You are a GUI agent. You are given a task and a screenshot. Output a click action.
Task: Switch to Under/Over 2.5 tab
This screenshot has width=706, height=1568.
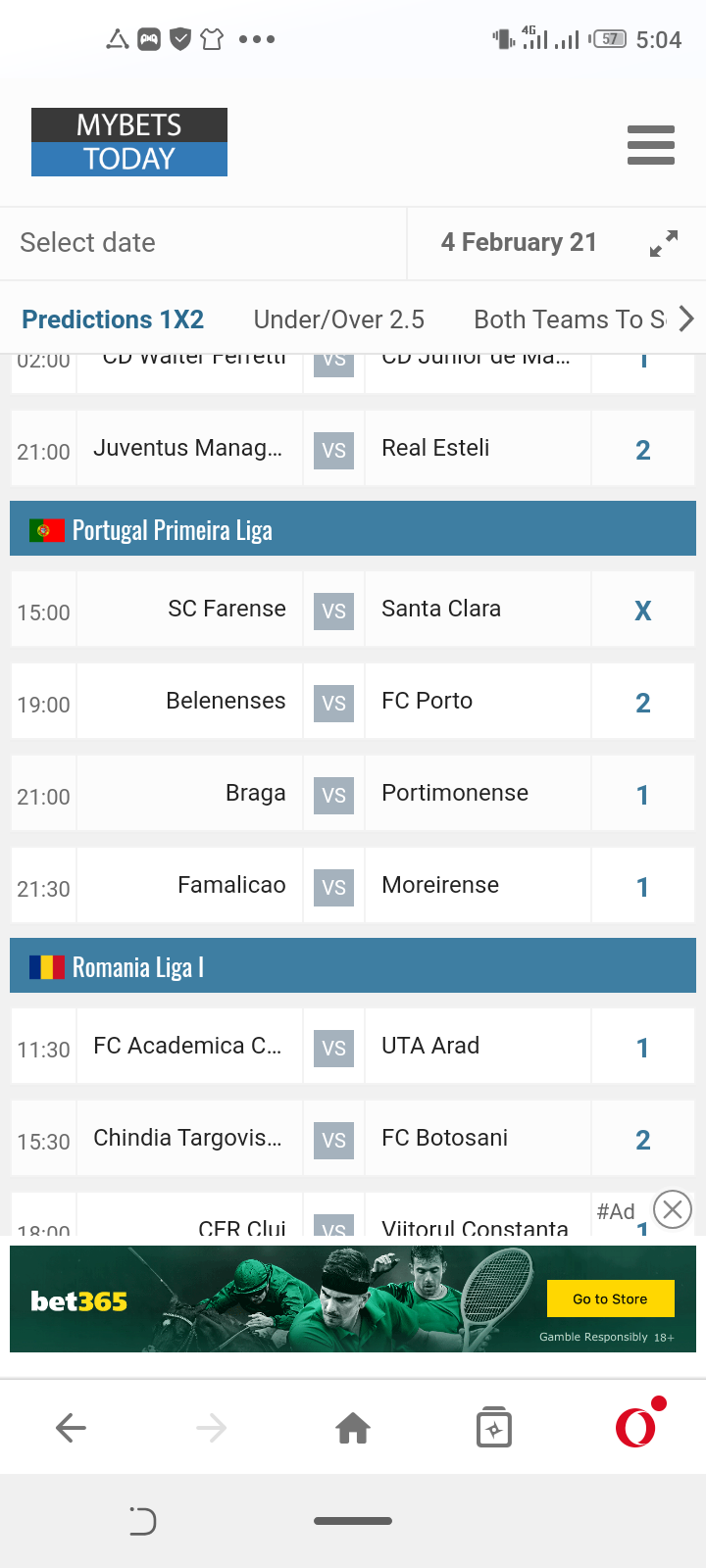pyautogui.click(x=339, y=319)
